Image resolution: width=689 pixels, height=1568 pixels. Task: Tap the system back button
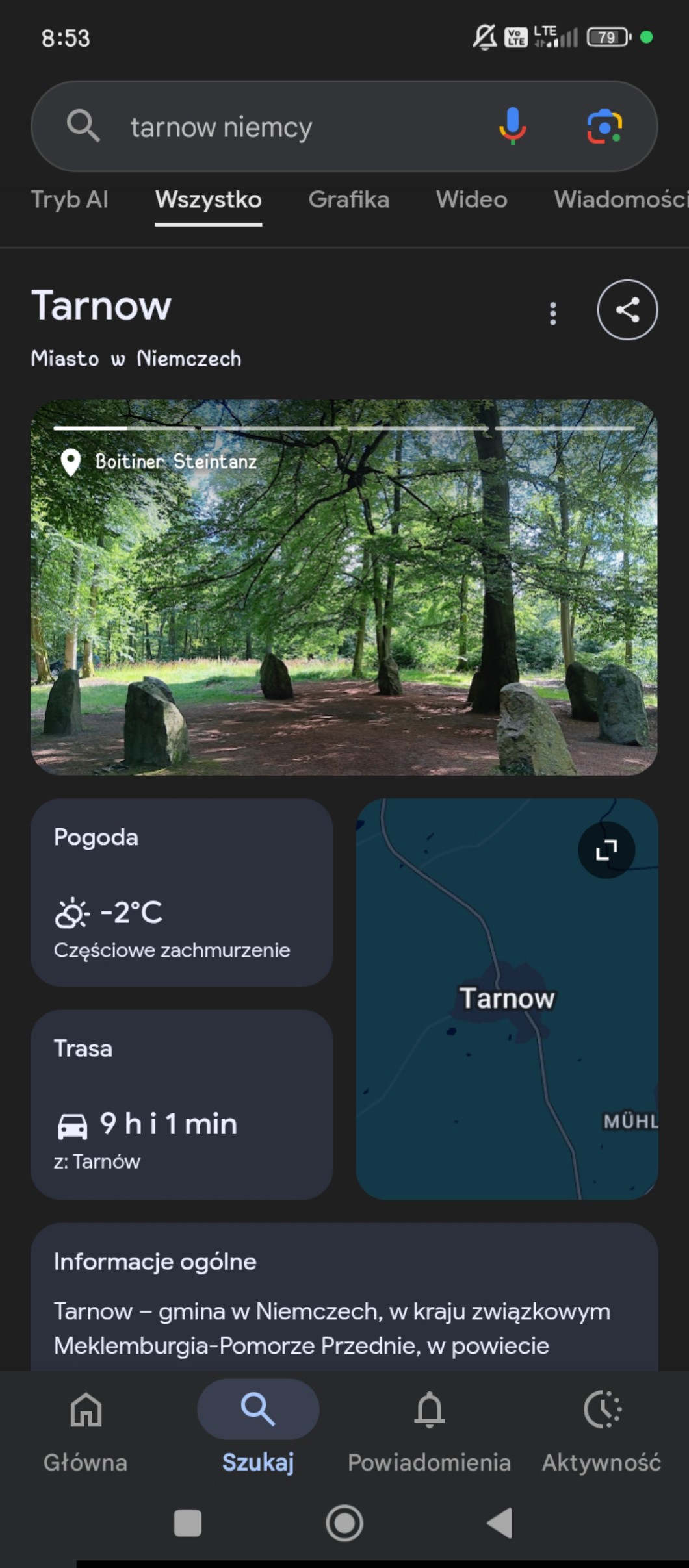point(500,1523)
